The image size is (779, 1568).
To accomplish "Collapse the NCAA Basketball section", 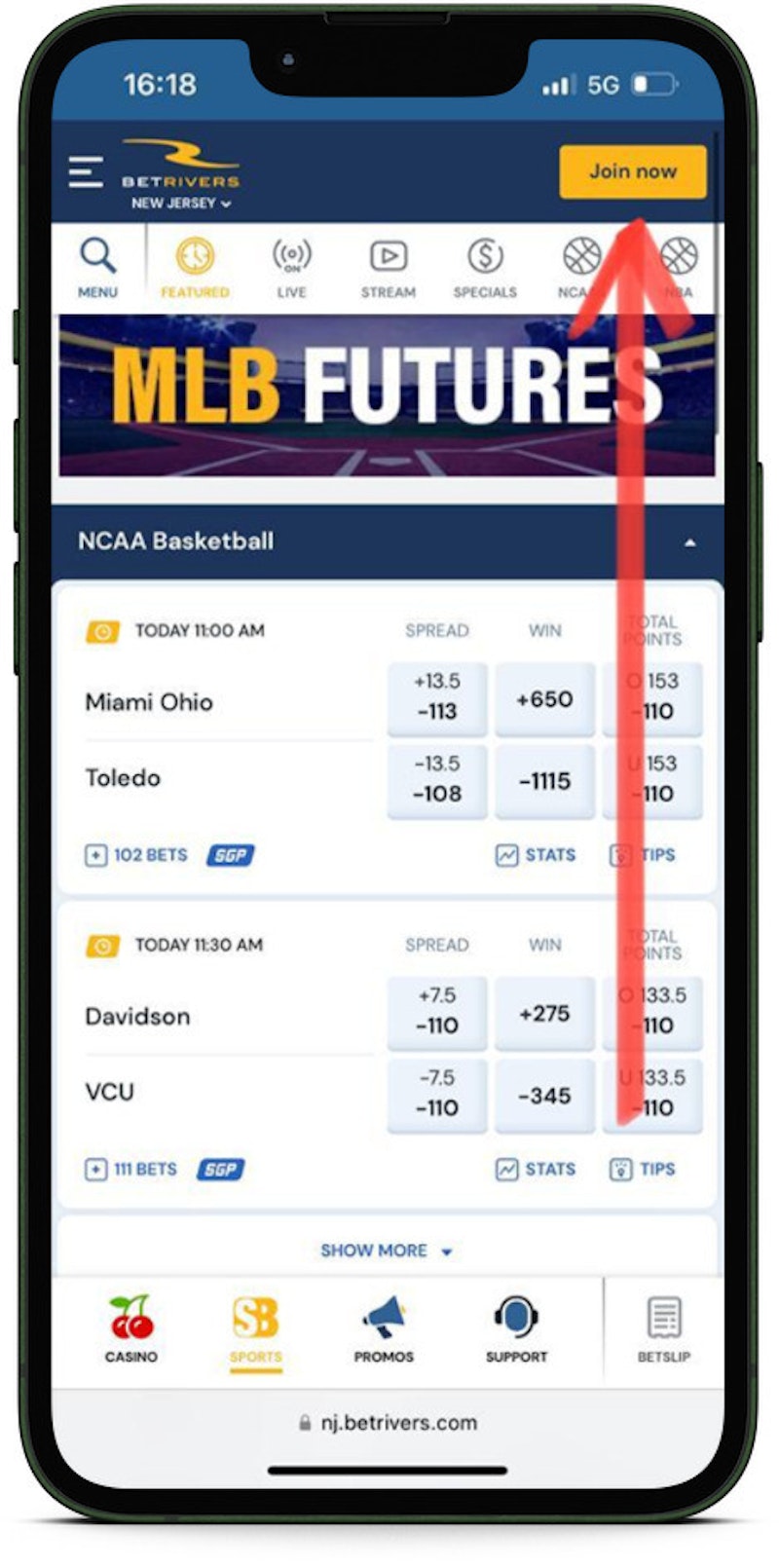I will (x=689, y=542).
